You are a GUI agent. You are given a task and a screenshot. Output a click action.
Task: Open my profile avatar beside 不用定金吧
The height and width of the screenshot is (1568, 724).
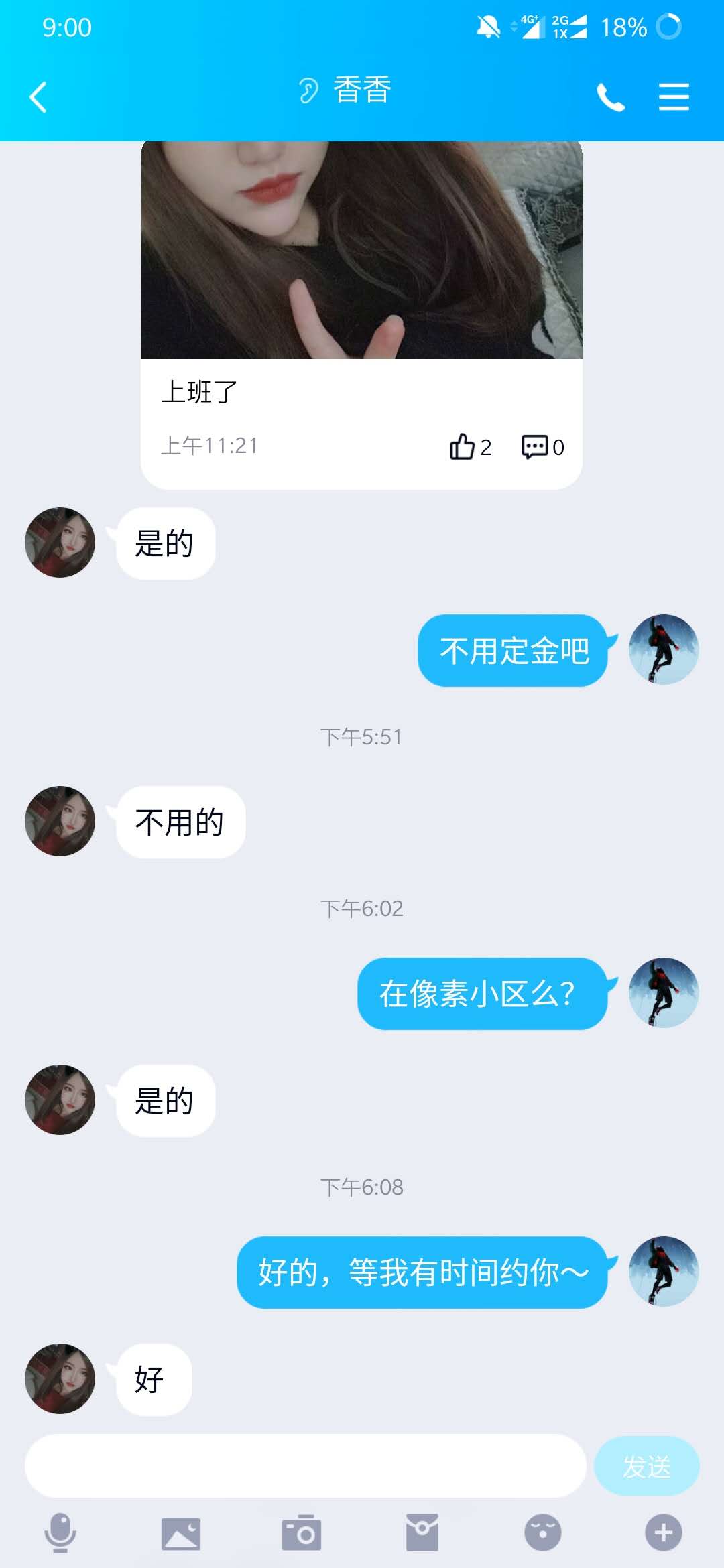click(x=664, y=649)
